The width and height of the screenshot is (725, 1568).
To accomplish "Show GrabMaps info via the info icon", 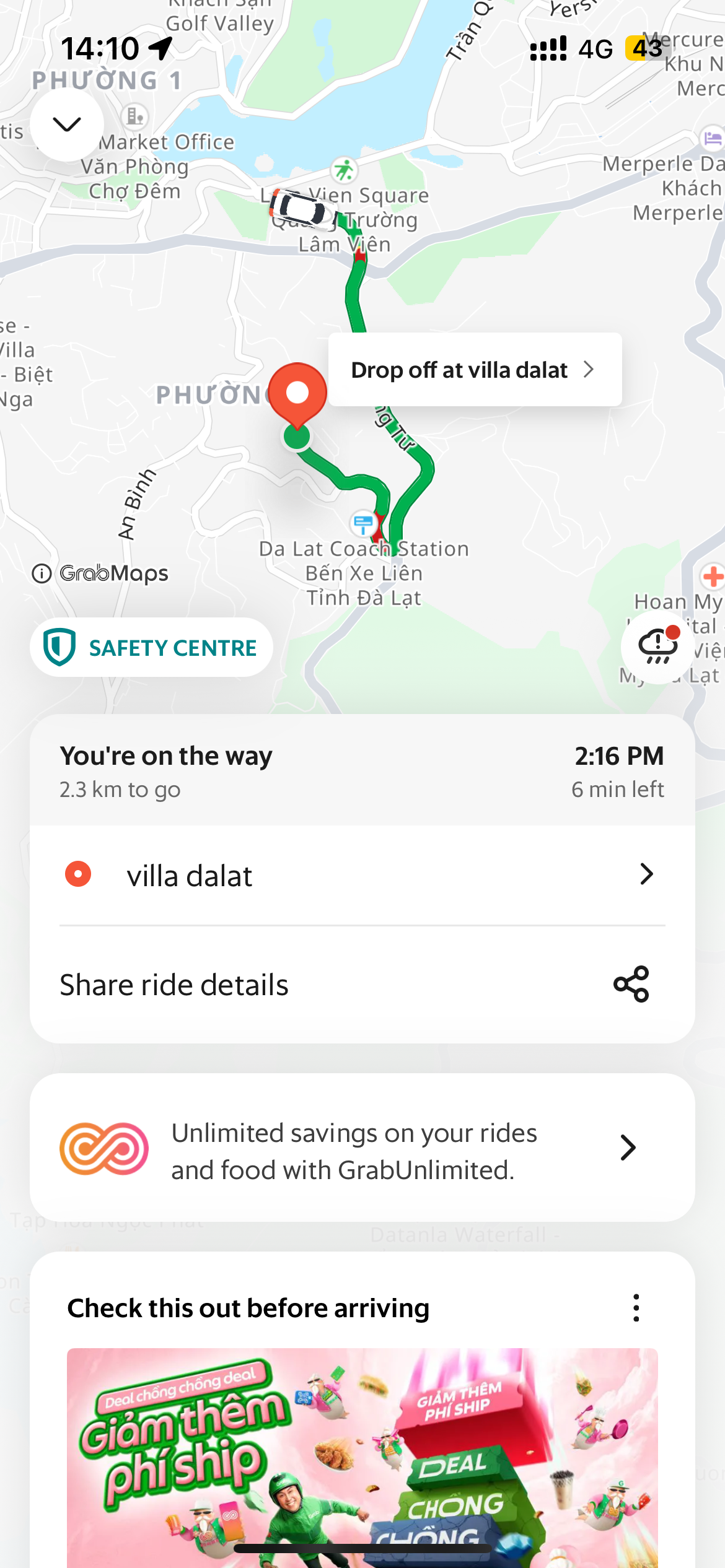I will pos(42,573).
